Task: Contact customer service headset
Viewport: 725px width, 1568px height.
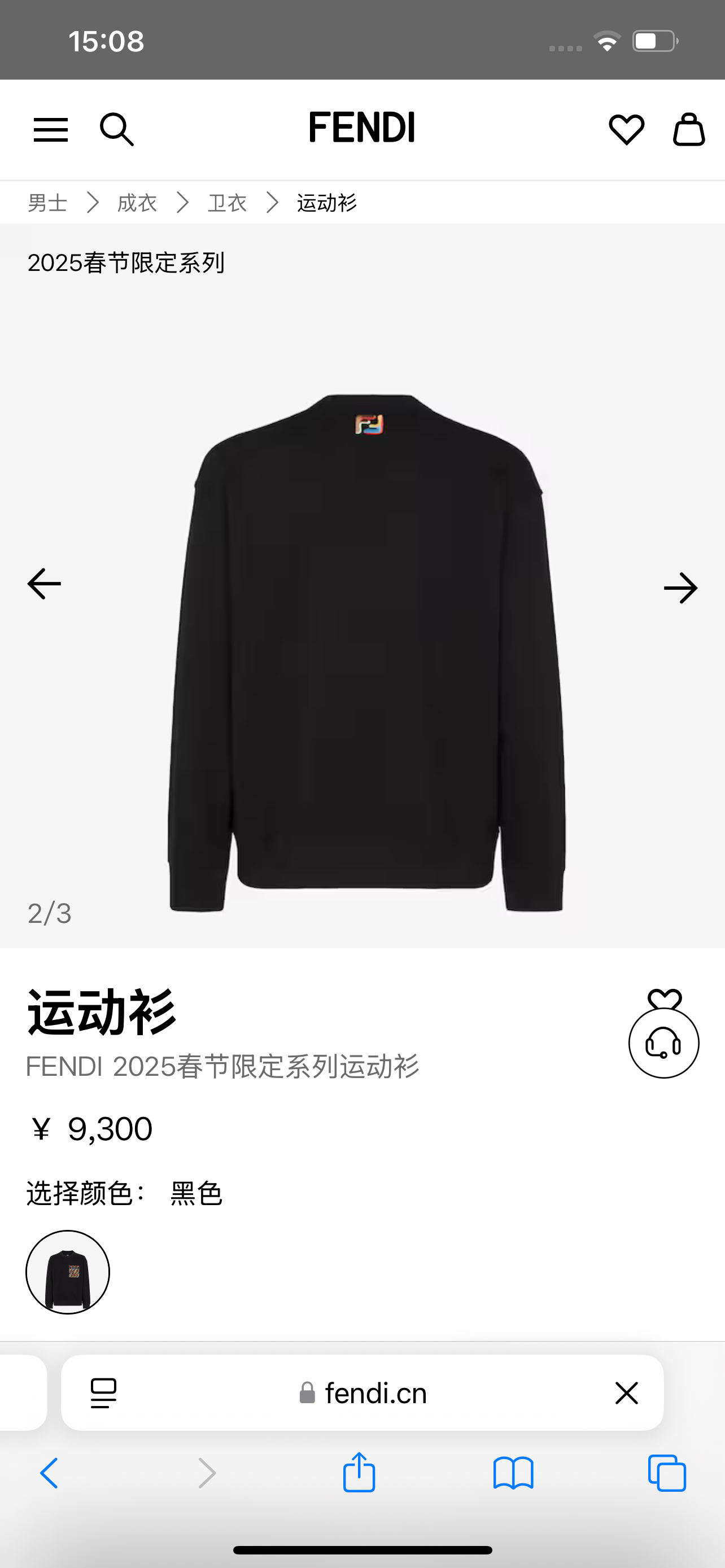Action: (663, 1043)
